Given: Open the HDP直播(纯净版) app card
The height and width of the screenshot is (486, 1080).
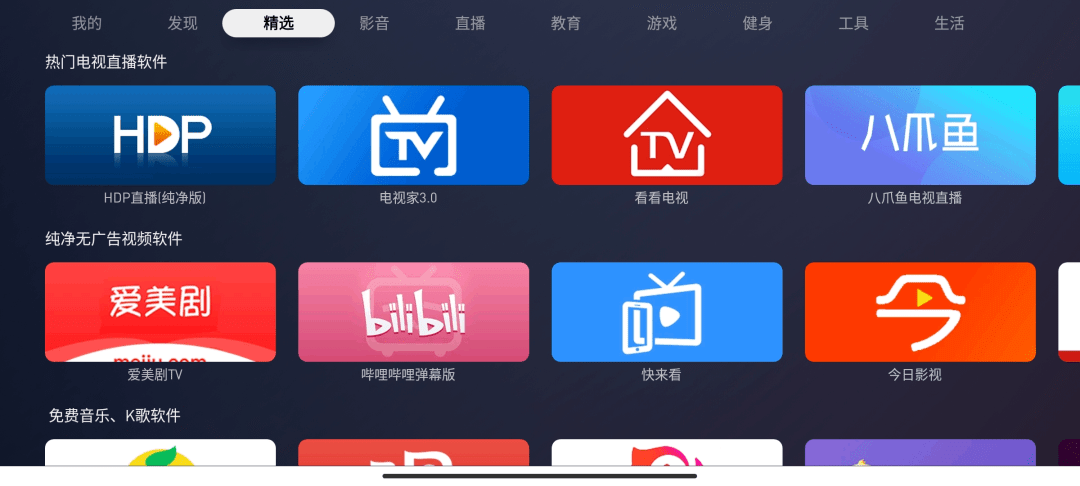Looking at the screenshot, I should 160,135.
